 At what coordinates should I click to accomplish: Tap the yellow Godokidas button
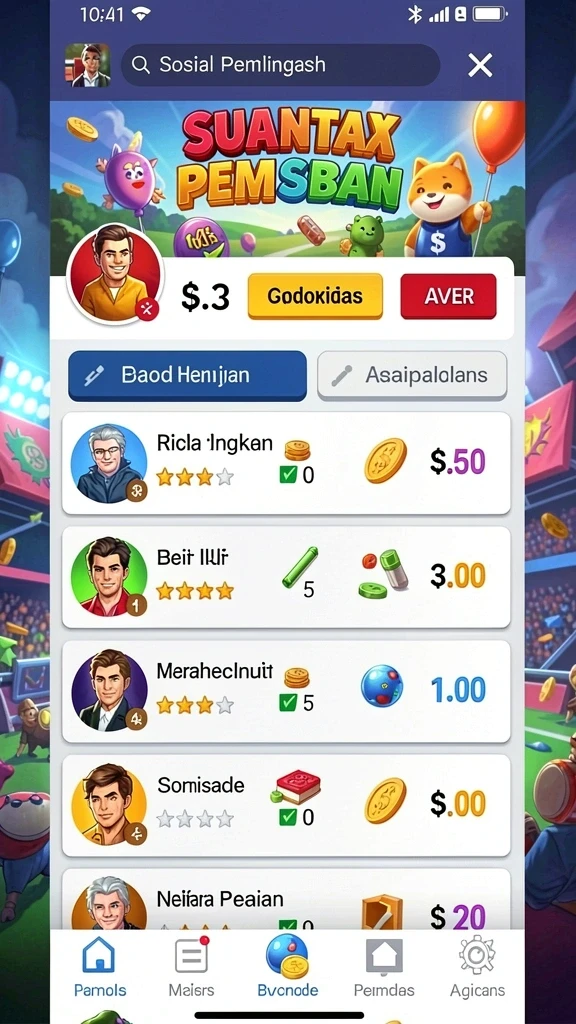point(315,296)
